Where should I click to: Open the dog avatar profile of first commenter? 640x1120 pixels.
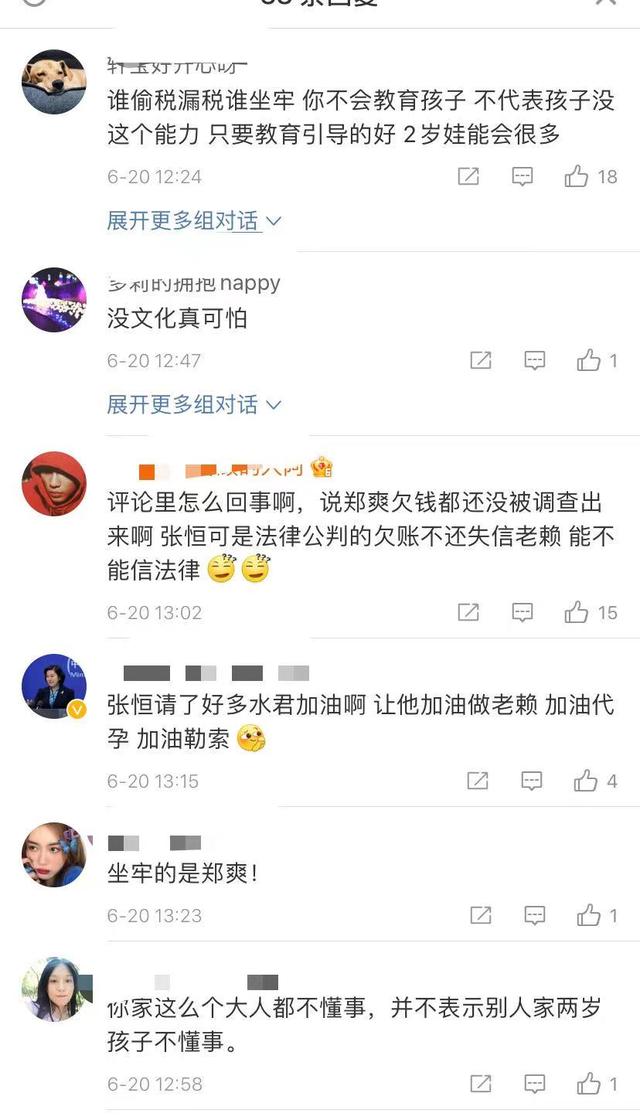(x=54, y=82)
